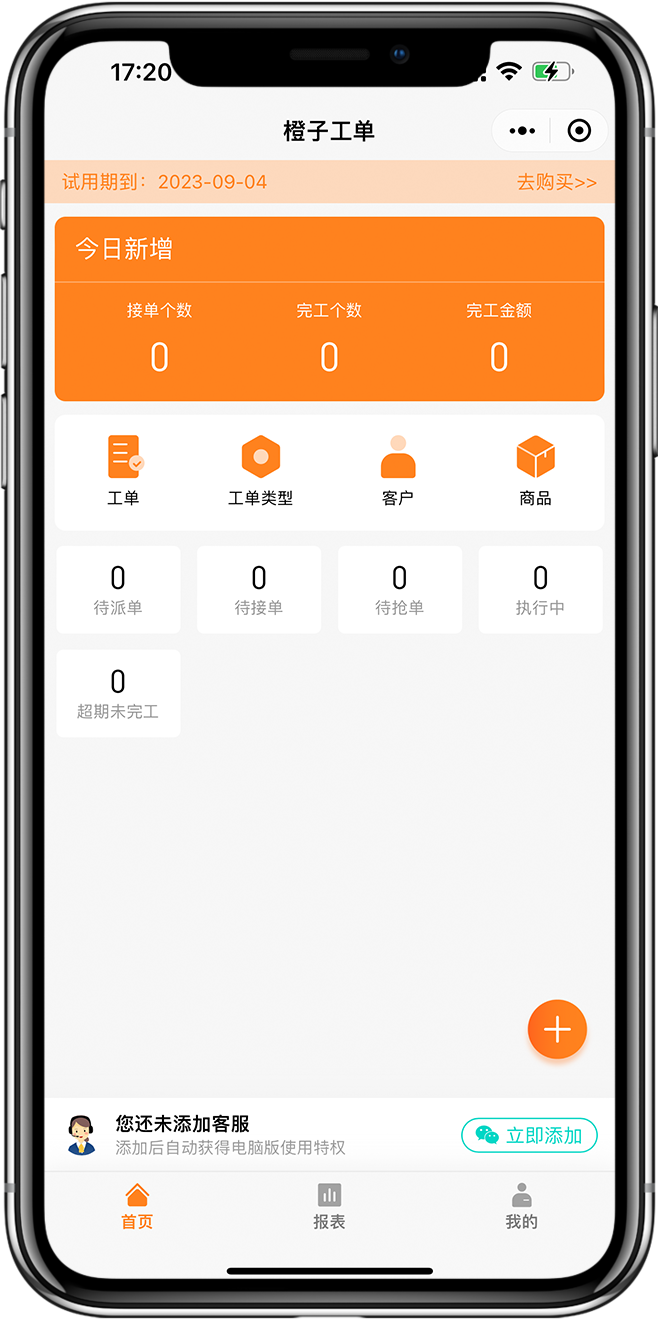Switch to the 报表 reports tab
Screen dimensions: 658x1320
329,1206
